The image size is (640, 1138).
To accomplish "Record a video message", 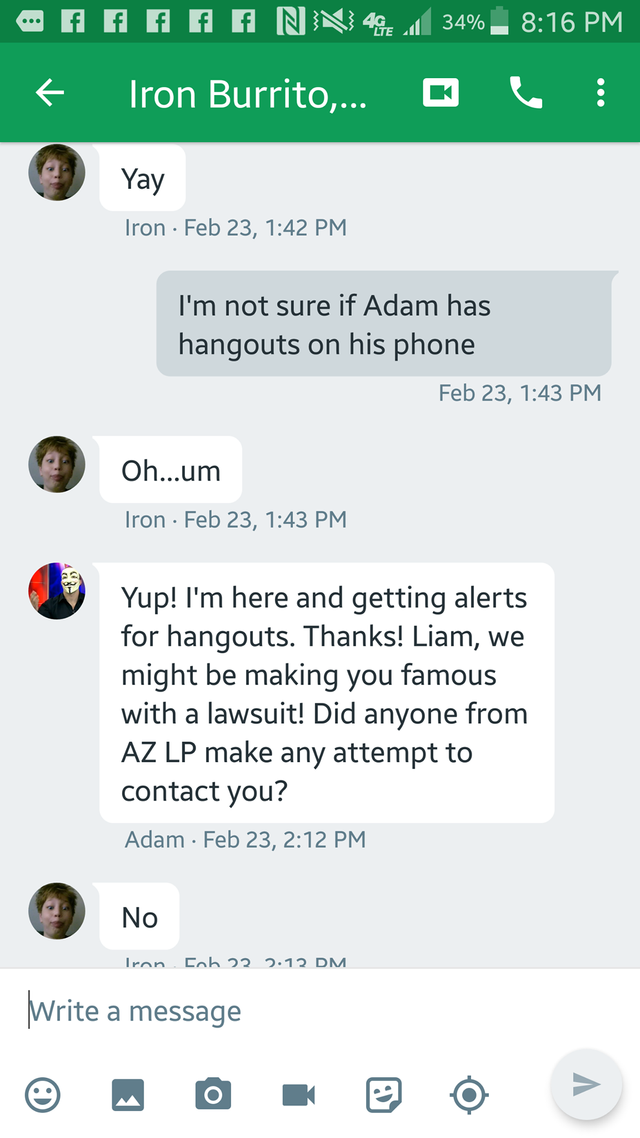I will point(298,1095).
